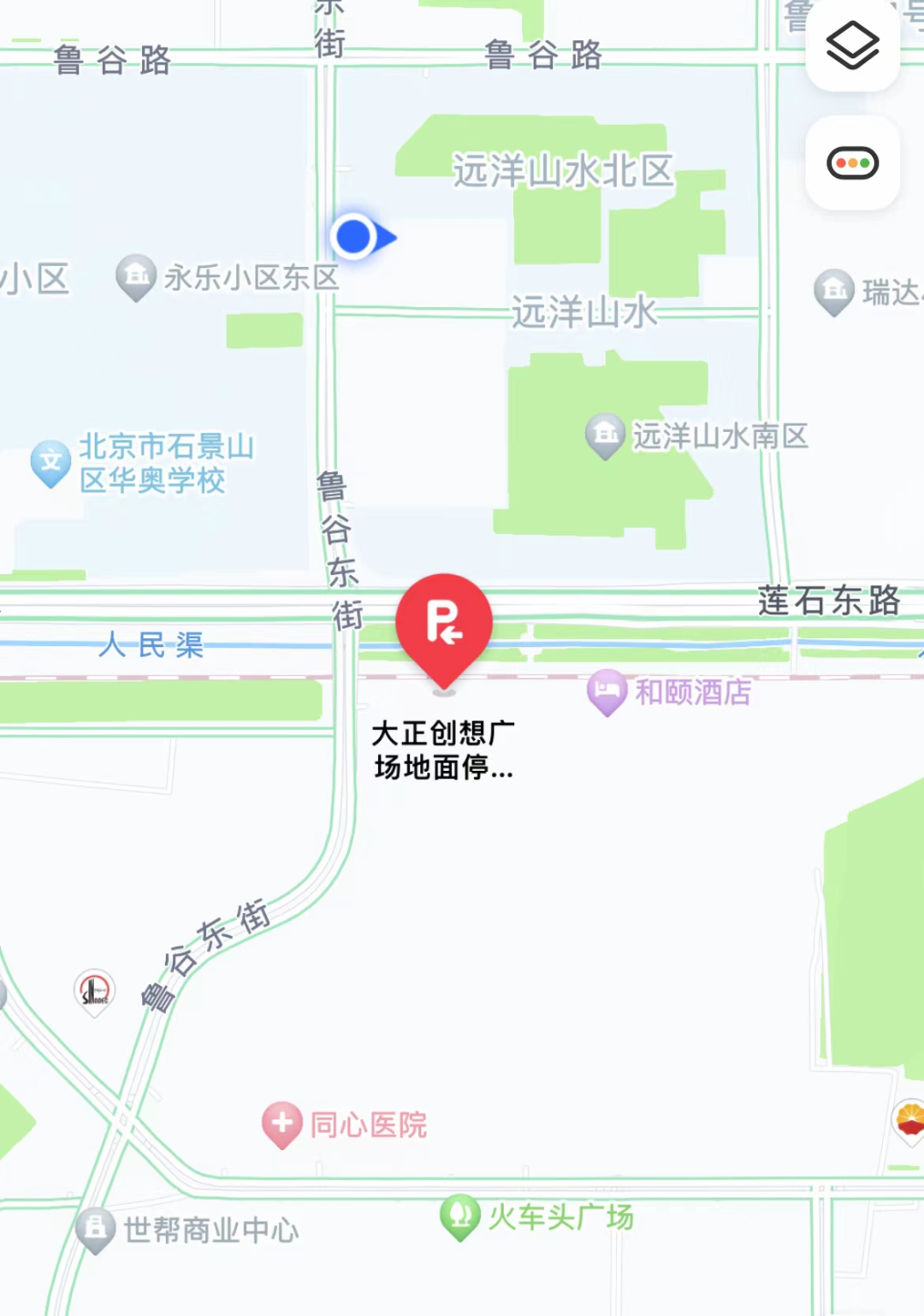Open the 同心医院 hospital marker

[x=282, y=1123]
